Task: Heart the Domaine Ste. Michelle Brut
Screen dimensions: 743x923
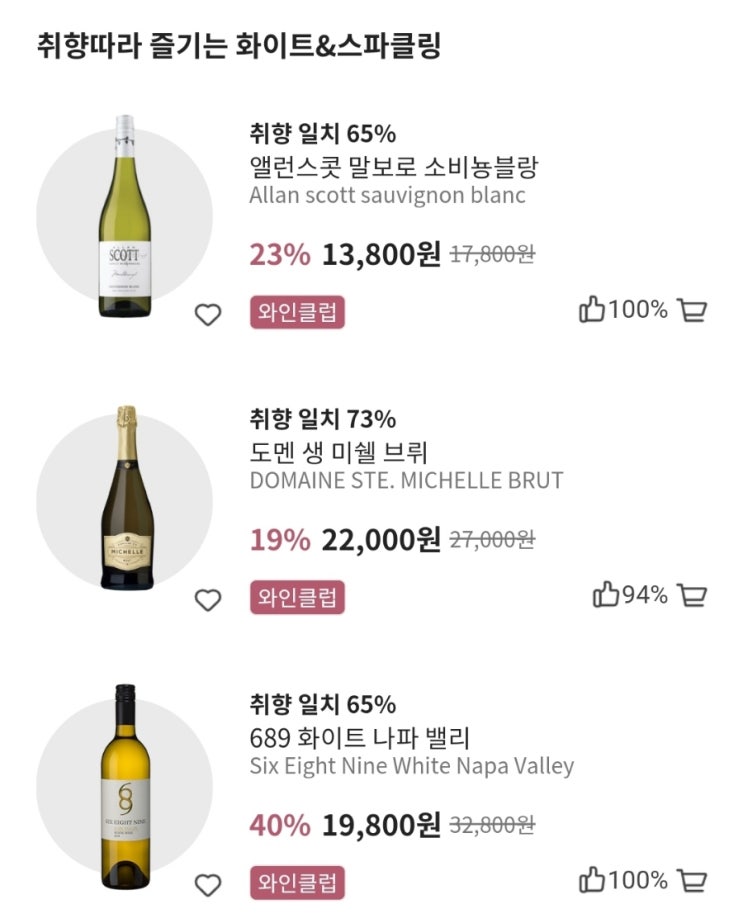Action: click(207, 600)
